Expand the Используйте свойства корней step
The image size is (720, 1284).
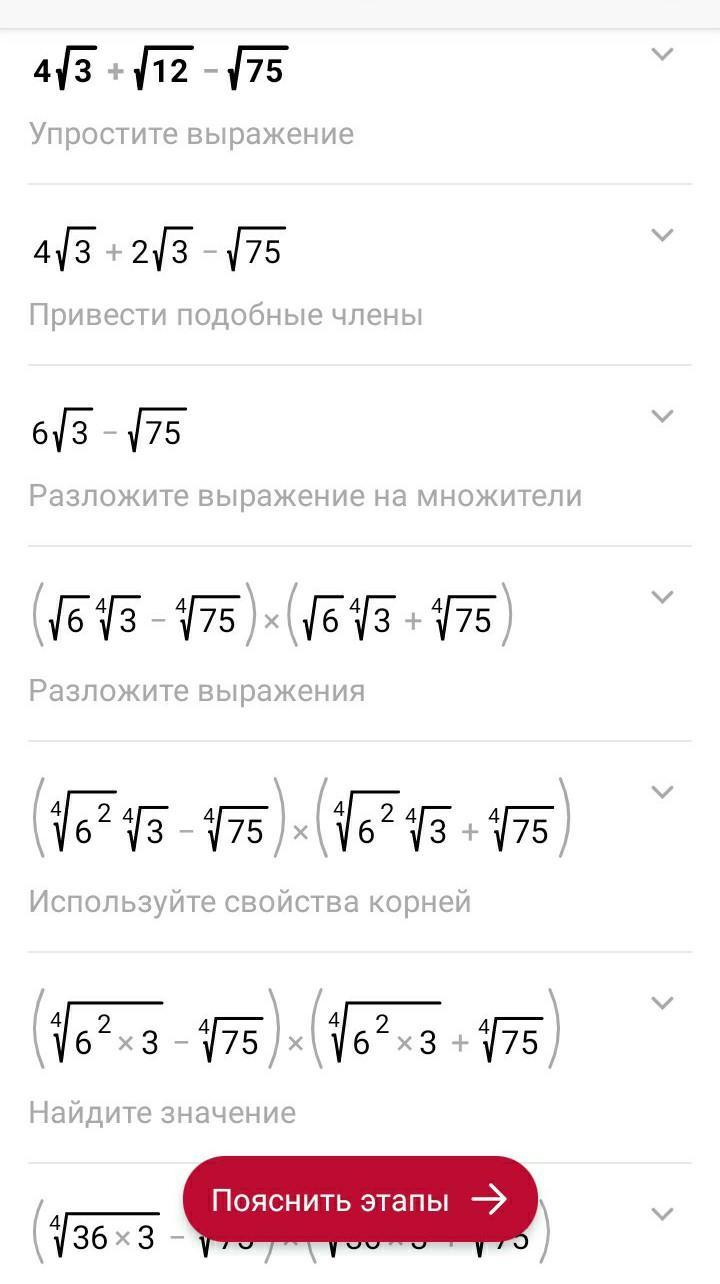pos(662,793)
